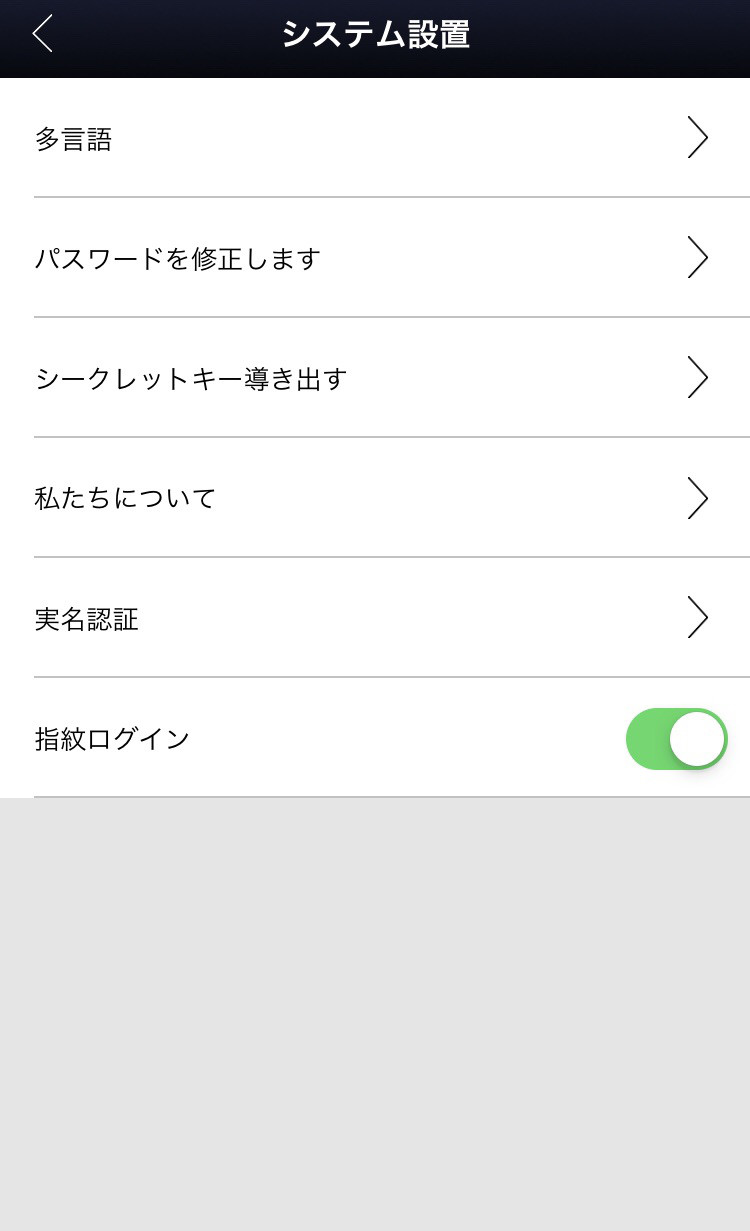750x1231 pixels.
Task: Open 私たちについて page
Action: (375, 498)
